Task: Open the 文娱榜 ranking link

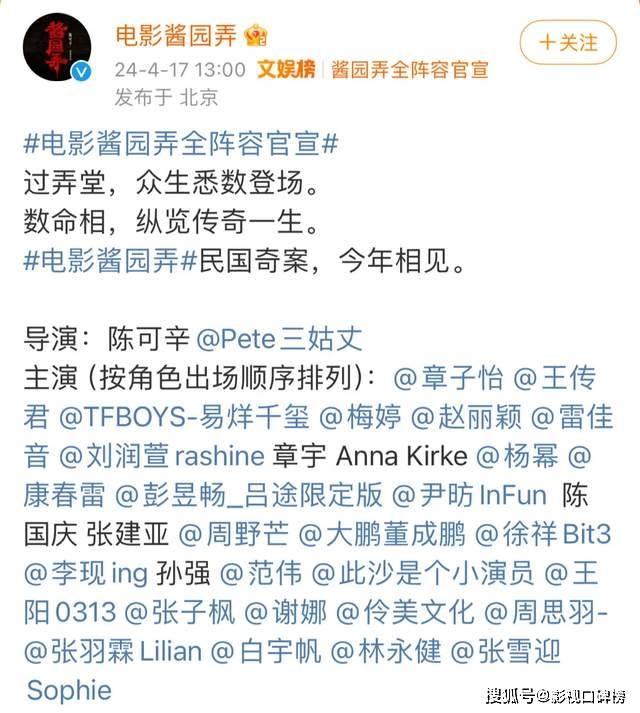Action: click(x=286, y=70)
